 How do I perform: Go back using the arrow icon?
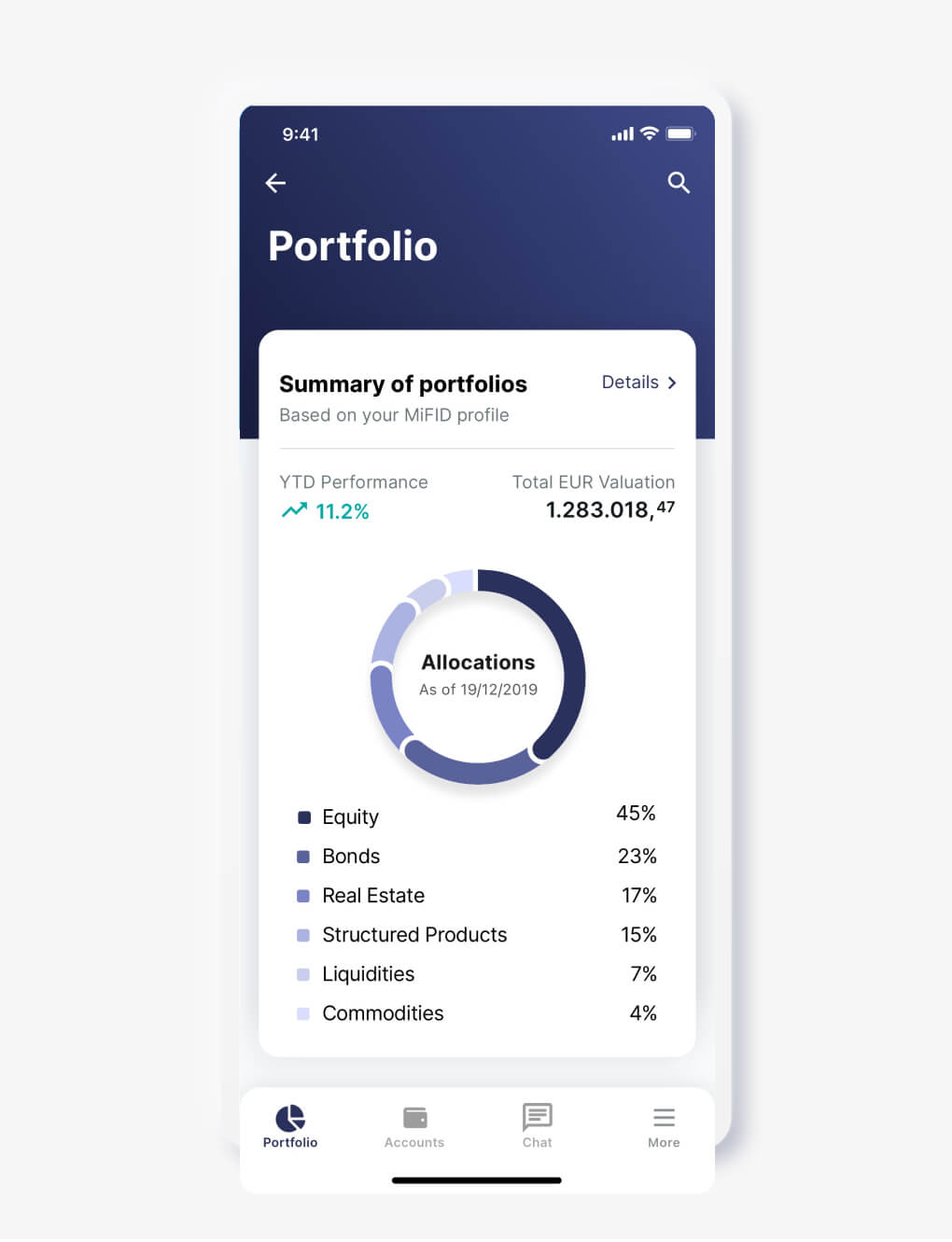275,183
